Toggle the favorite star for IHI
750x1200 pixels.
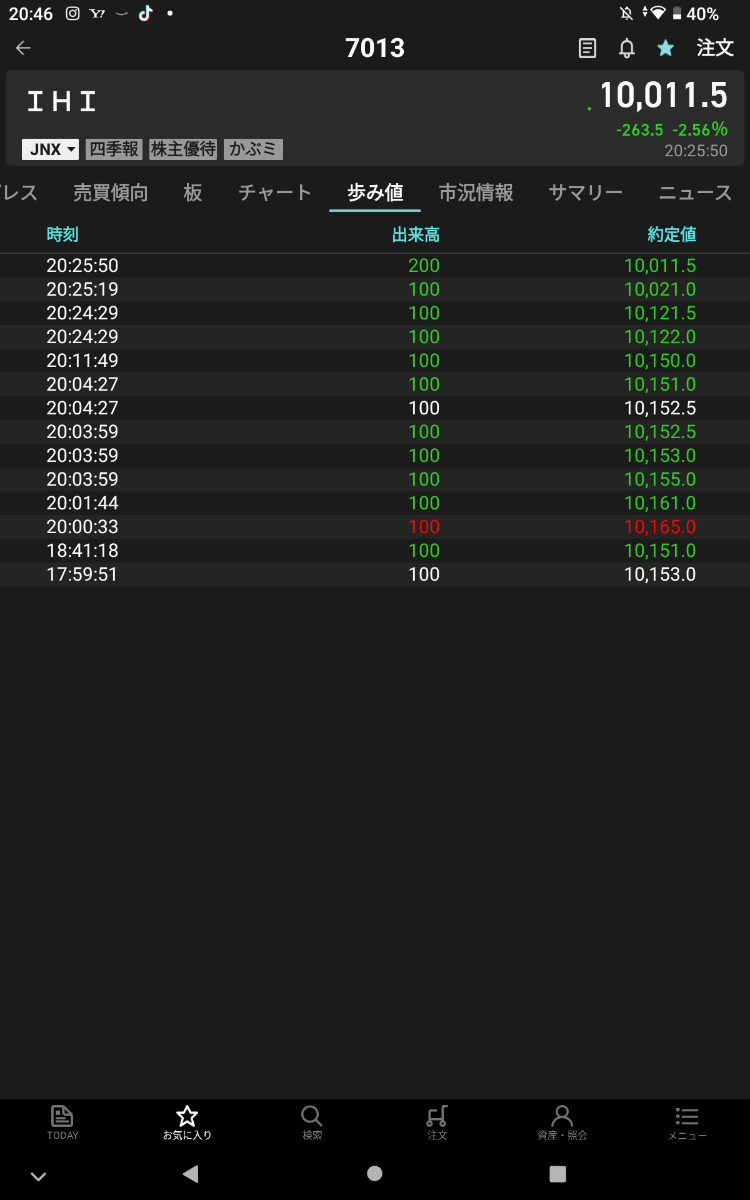point(665,48)
